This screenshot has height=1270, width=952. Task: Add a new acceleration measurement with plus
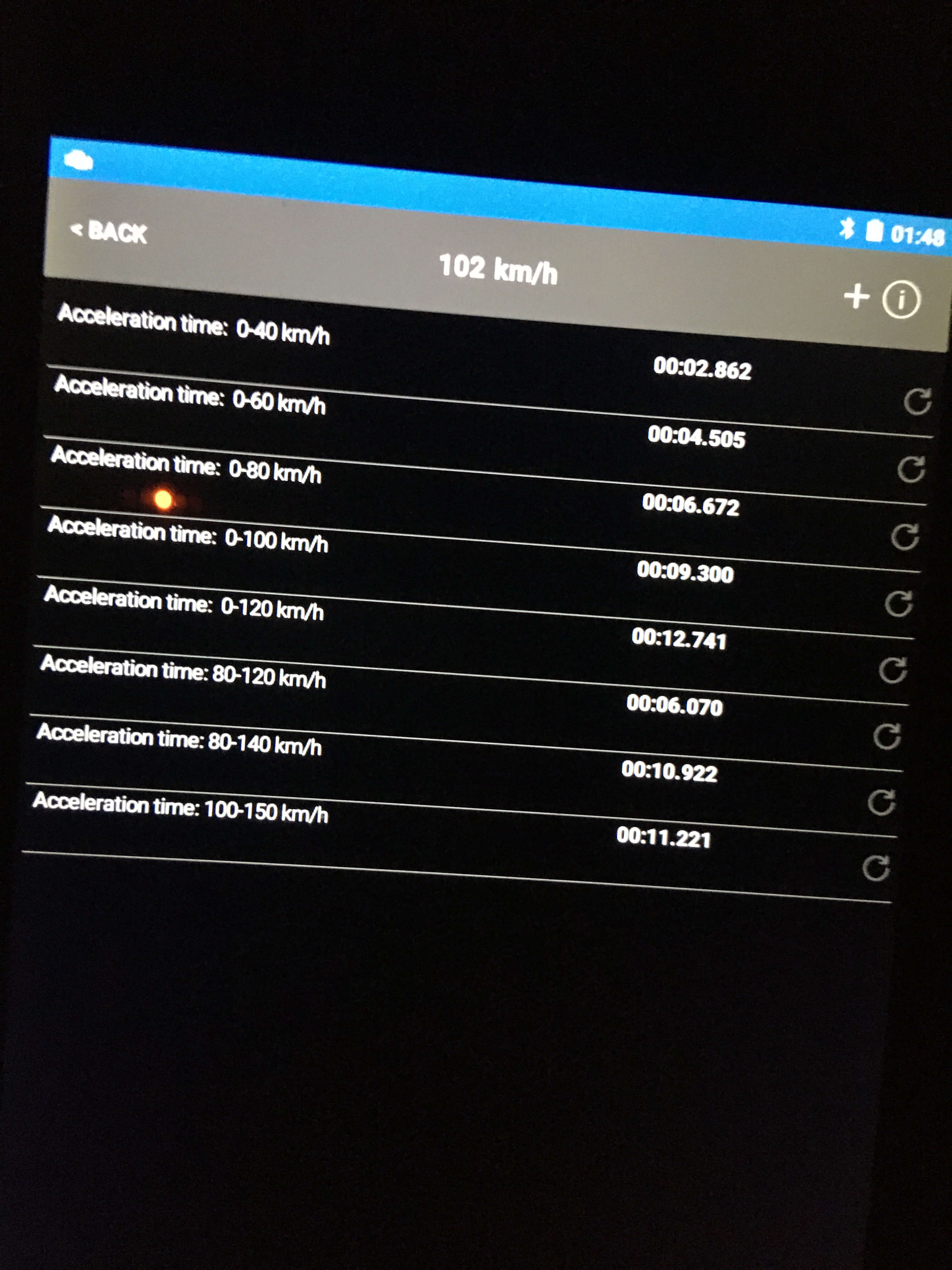click(x=856, y=296)
